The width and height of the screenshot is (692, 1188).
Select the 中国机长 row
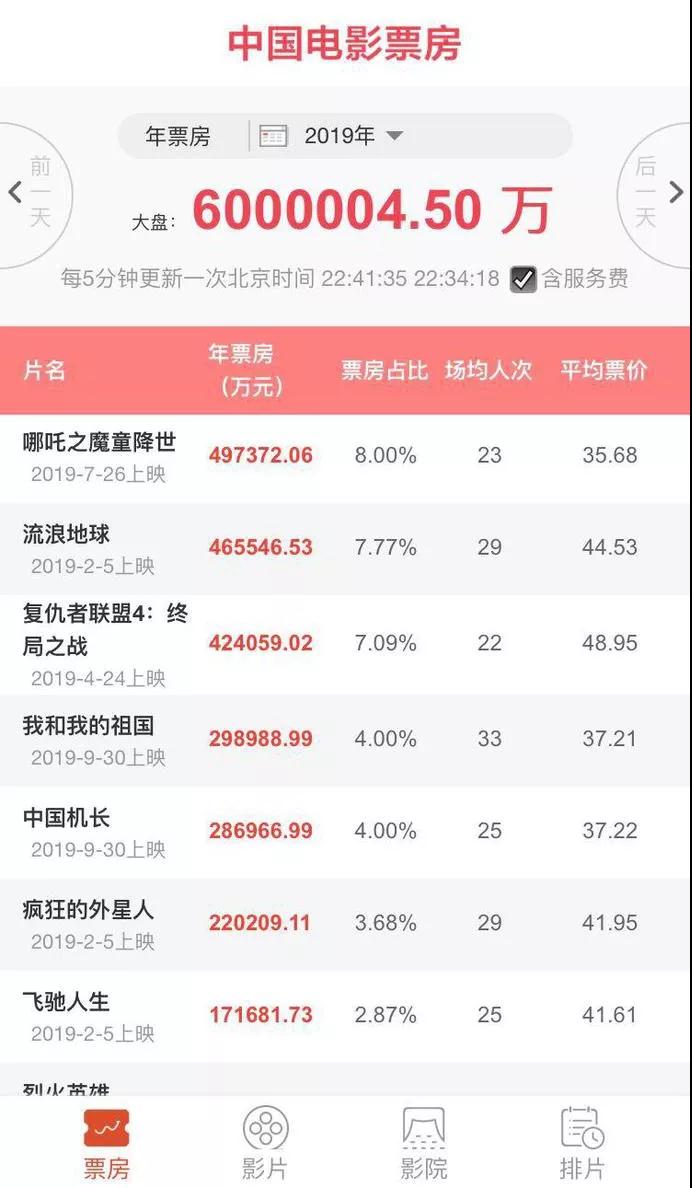(346, 833)
